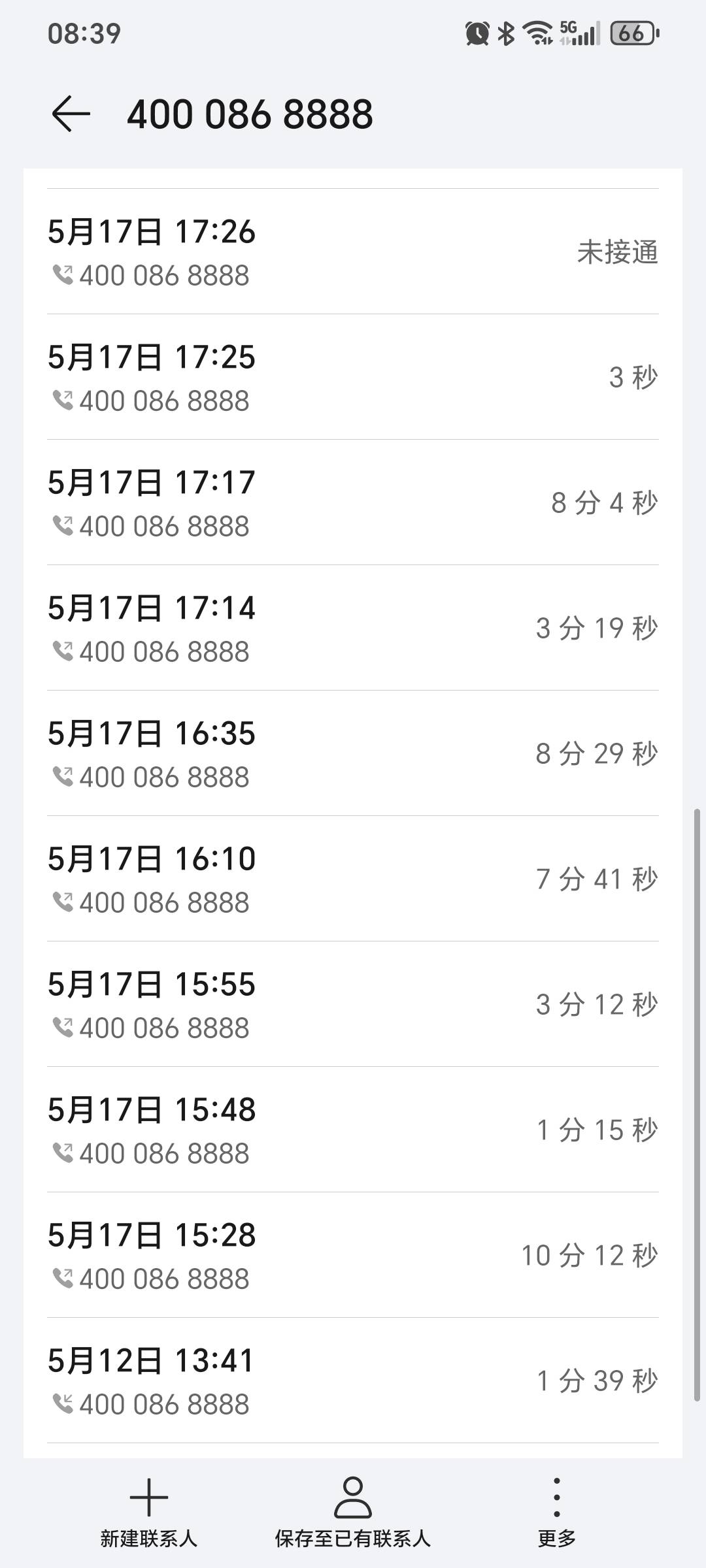Tap the 5月17日 17:14 call record
Image resolution: width=706 pixels, height=1568 pixels.
(x=353, y=628)
